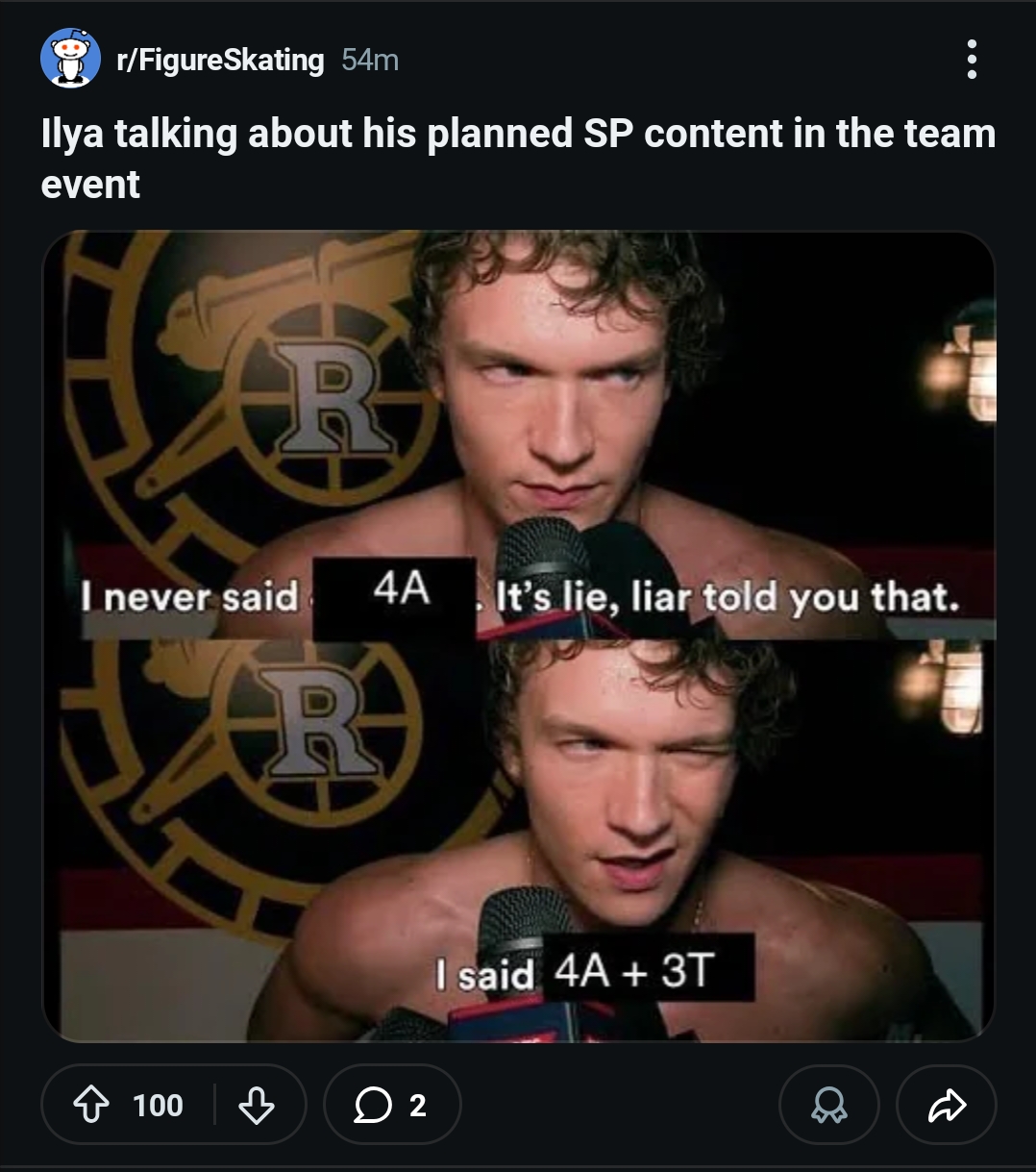The image size is (1036, 1172).
Task: Share this post
Action: (x=946, y=1105)
